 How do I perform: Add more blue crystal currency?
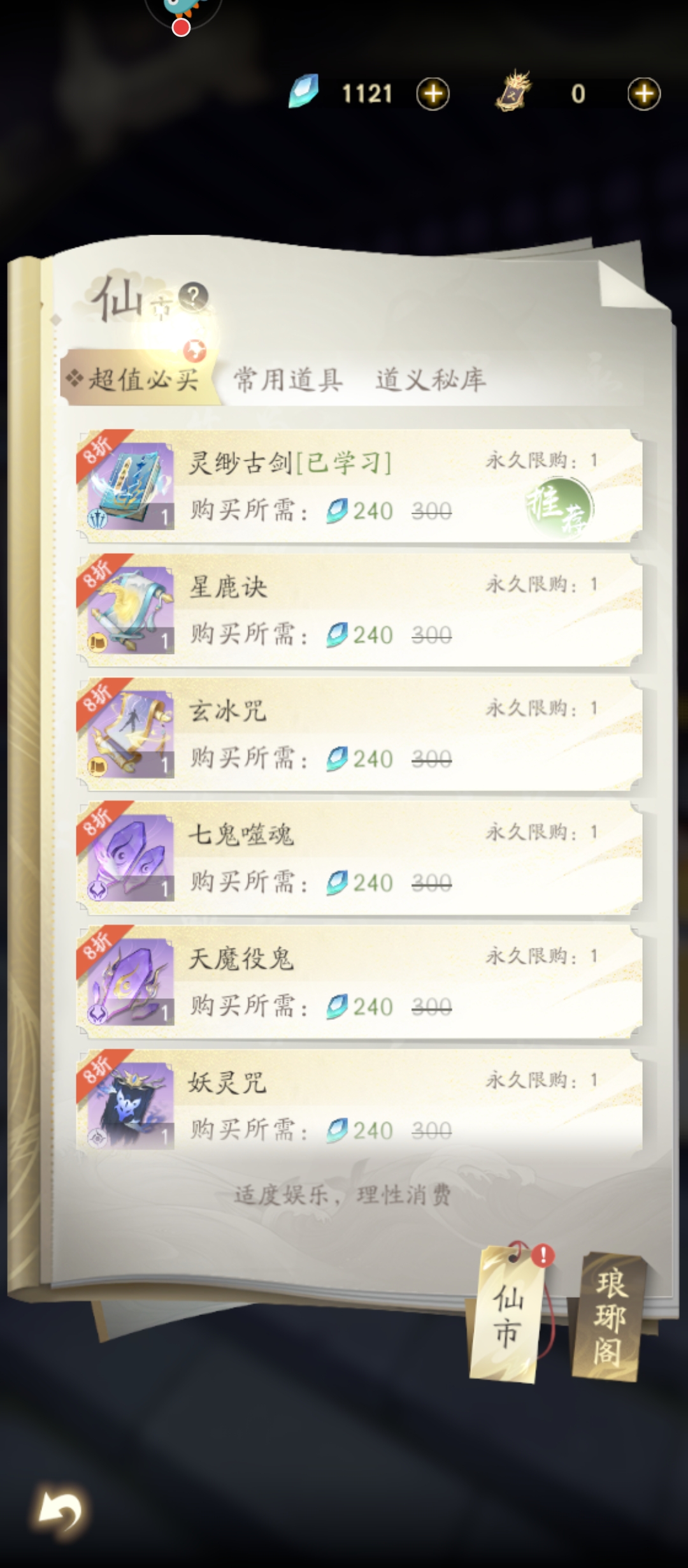[x=433, y=94]
